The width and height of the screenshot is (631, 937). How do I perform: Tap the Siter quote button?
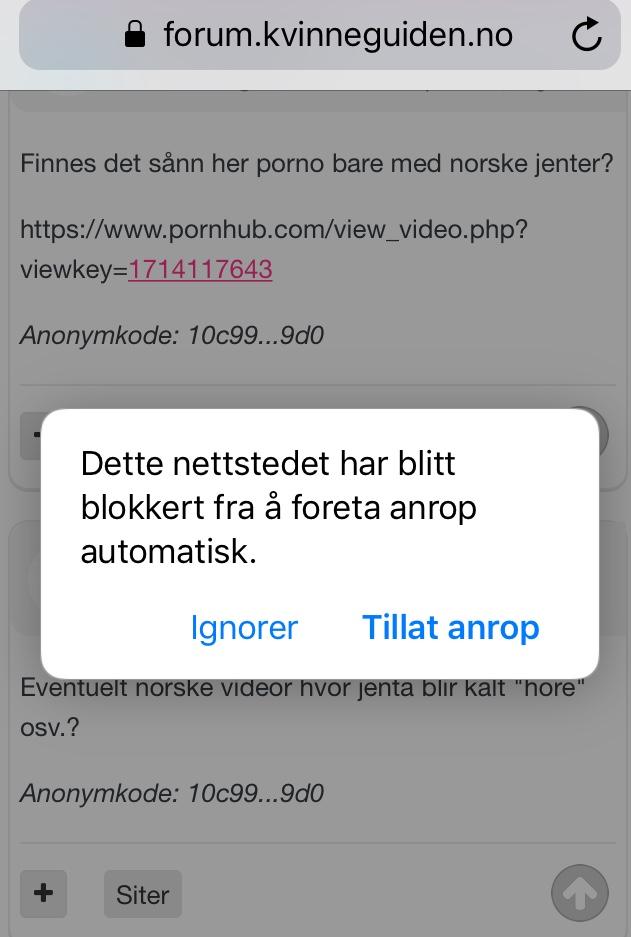coord(142,894)
